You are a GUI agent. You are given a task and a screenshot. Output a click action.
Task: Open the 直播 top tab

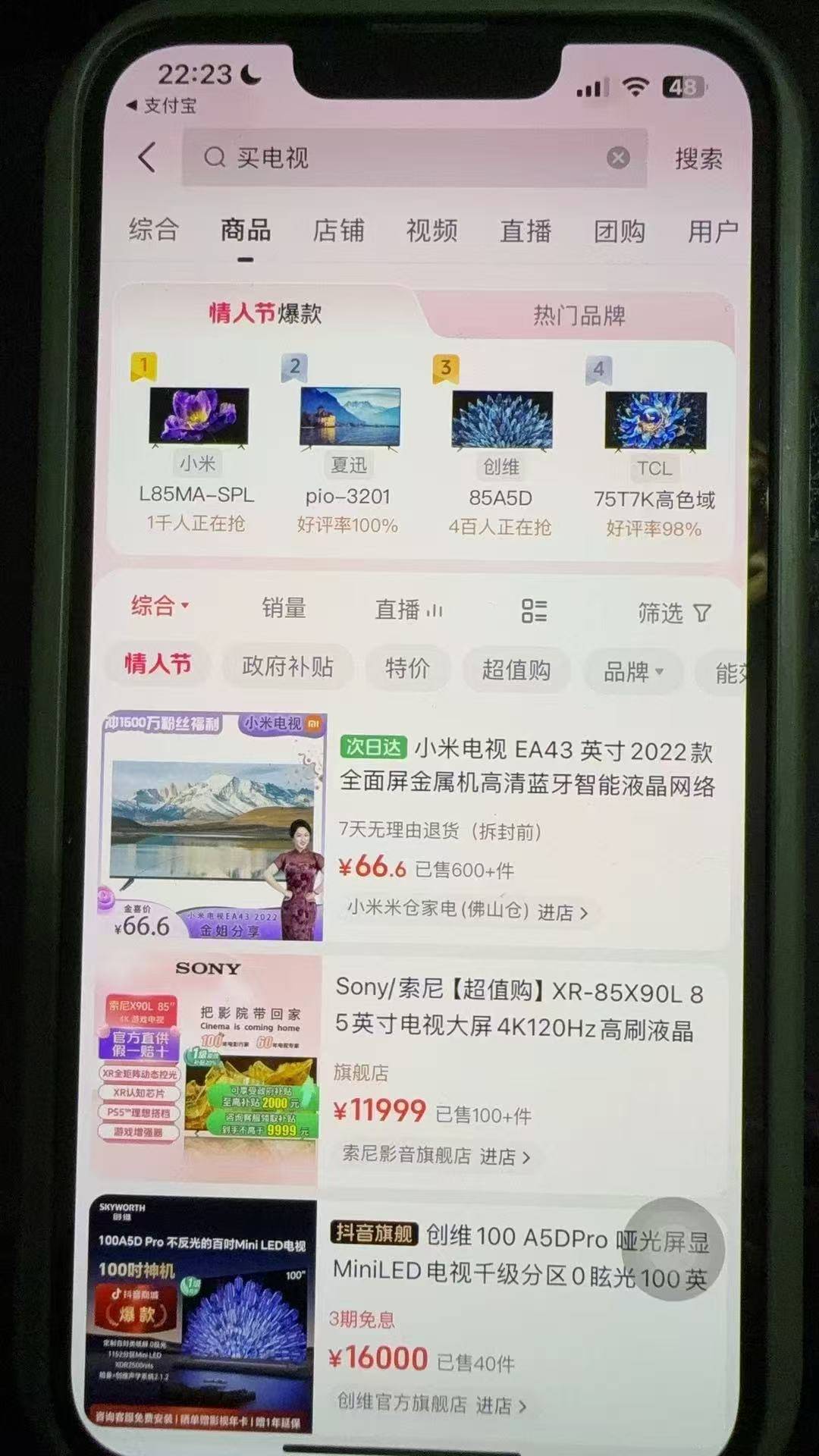(525, 231)
